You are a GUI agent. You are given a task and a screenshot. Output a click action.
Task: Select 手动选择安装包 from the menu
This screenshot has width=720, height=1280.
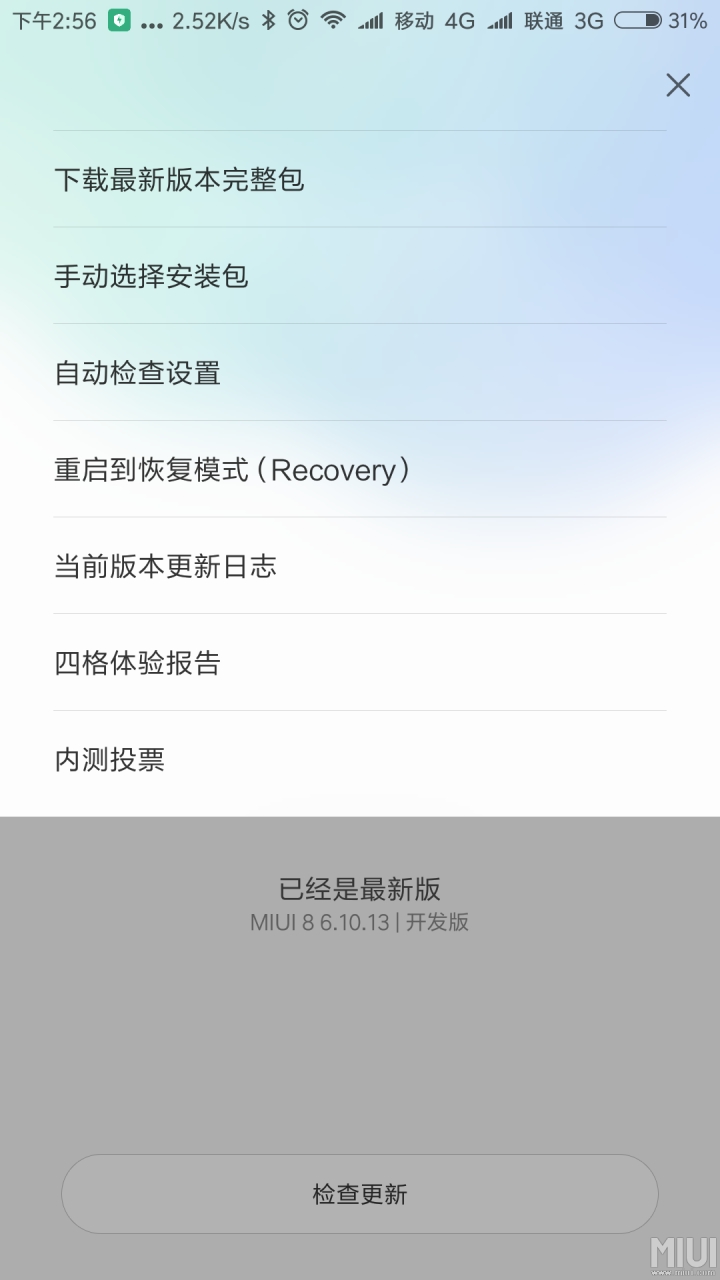151,276
